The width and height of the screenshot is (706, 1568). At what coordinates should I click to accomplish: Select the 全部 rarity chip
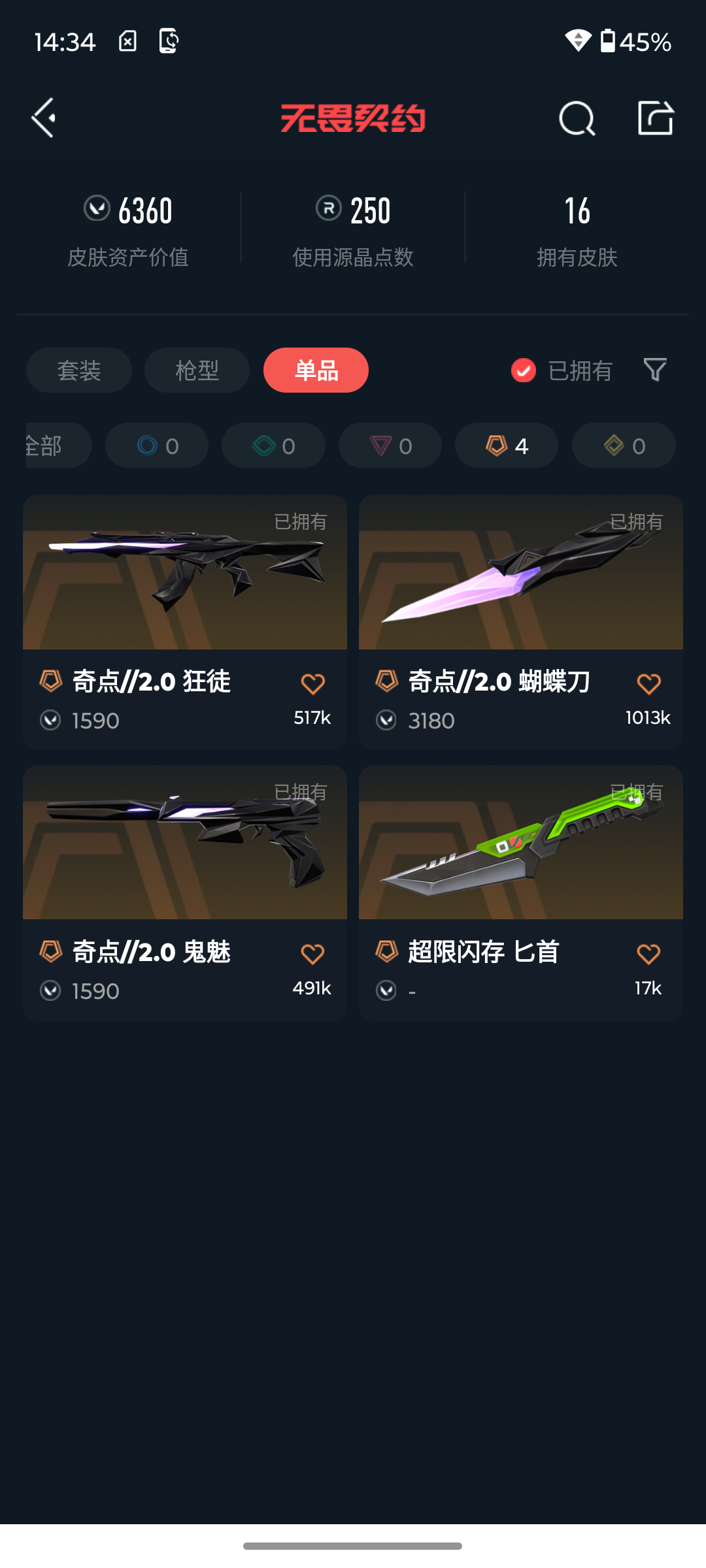58,446
